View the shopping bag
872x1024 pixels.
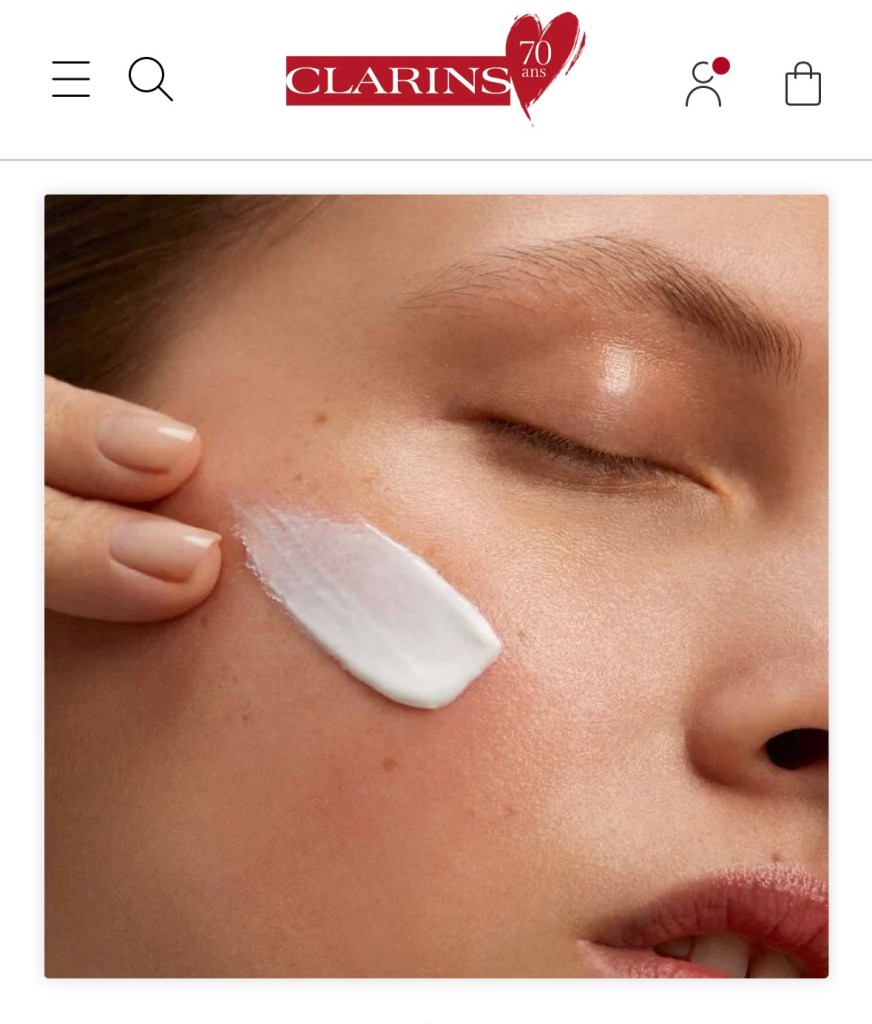coord(803,84)
